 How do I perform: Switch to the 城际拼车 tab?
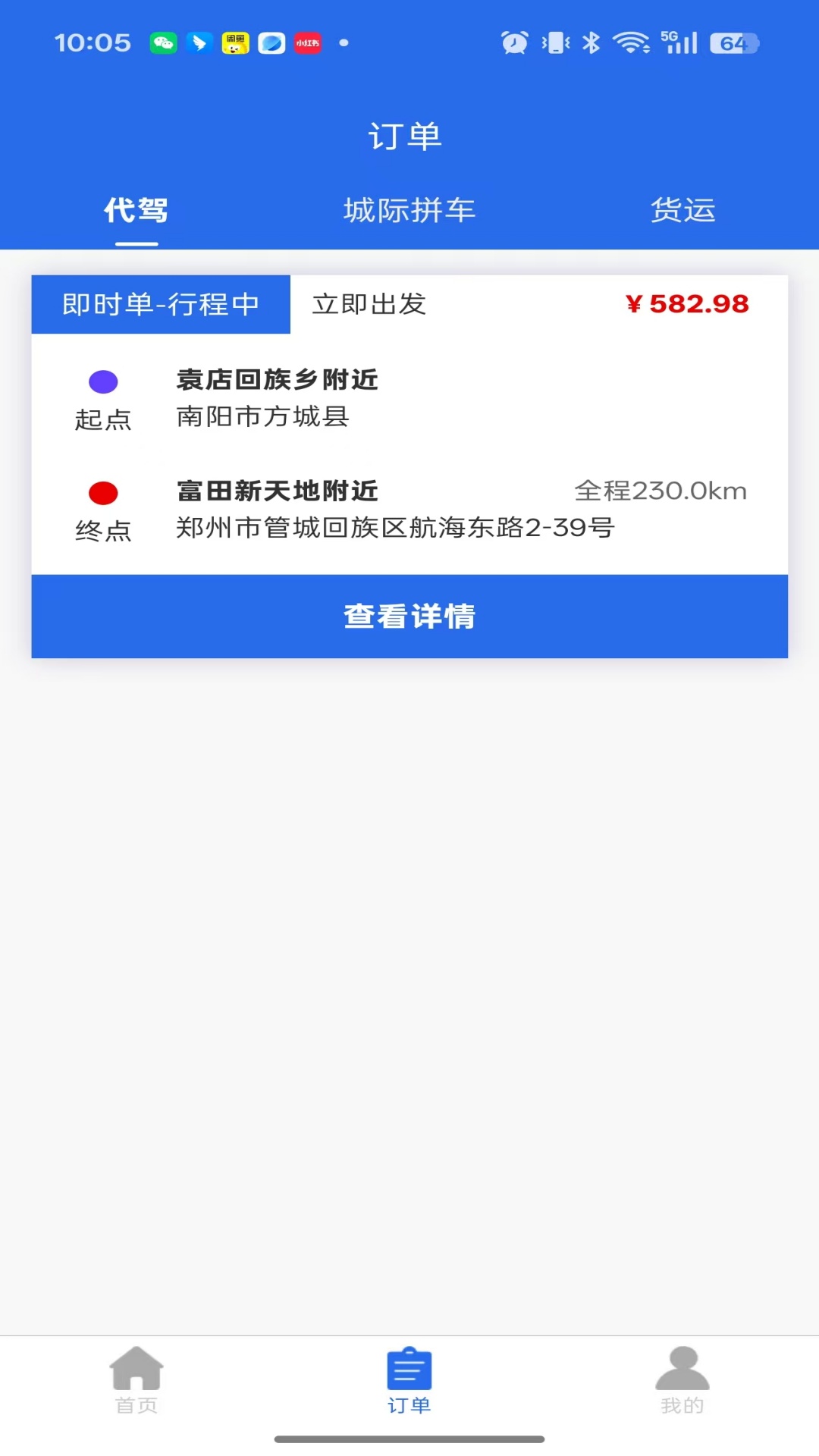pyautogui.click(x=409, y=212)
